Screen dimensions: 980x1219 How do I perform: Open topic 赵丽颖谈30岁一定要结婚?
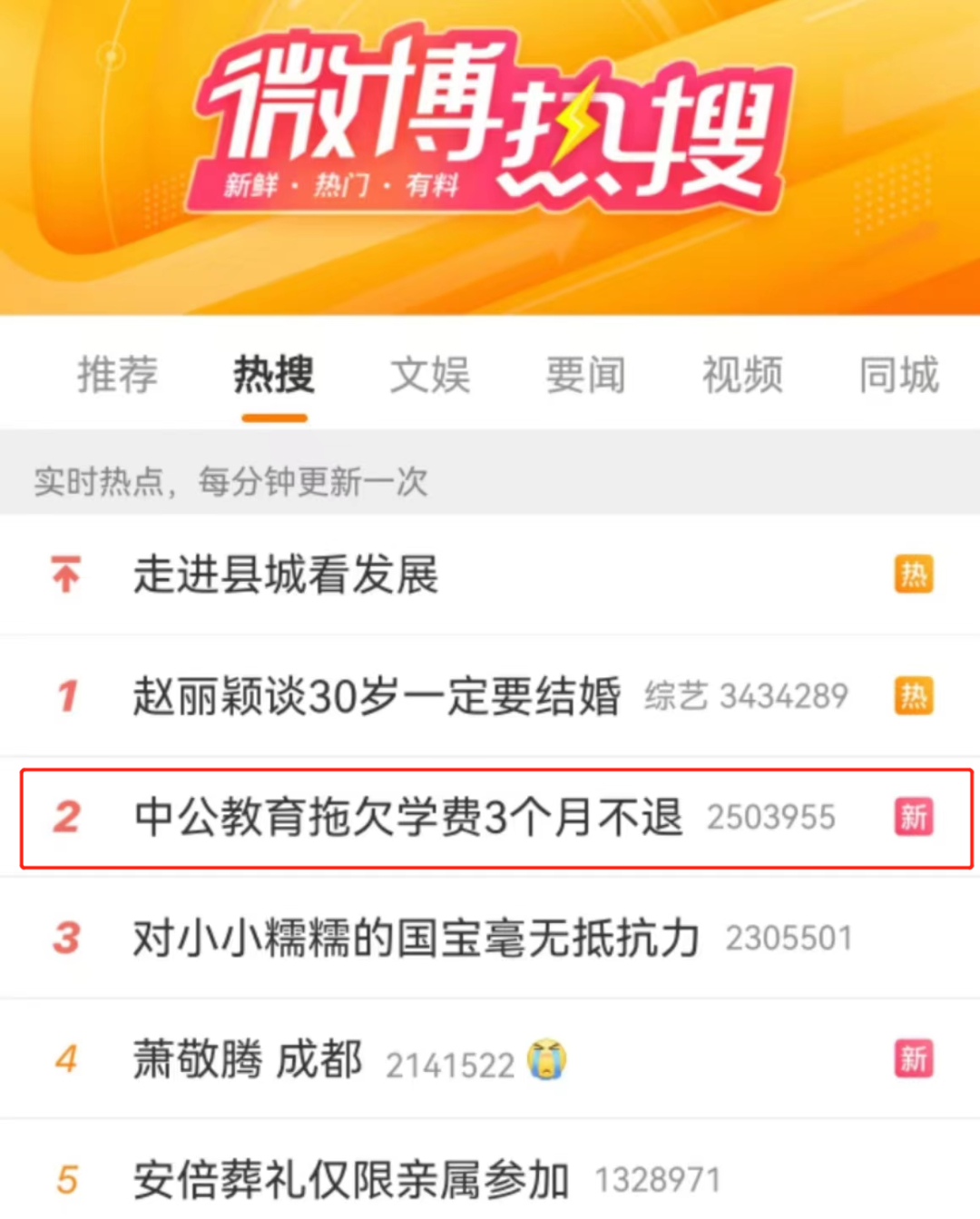pyautogui.click(x=377, y=696)
